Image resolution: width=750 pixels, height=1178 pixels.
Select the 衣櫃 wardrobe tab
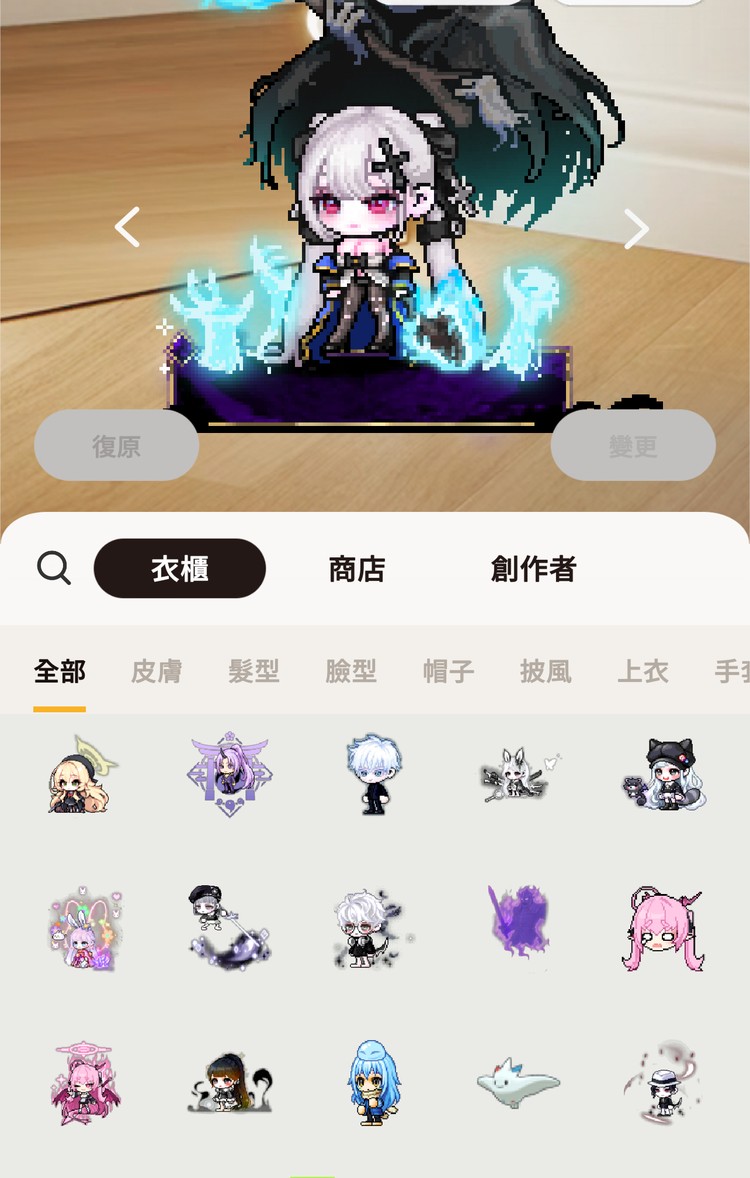(180, 569)
